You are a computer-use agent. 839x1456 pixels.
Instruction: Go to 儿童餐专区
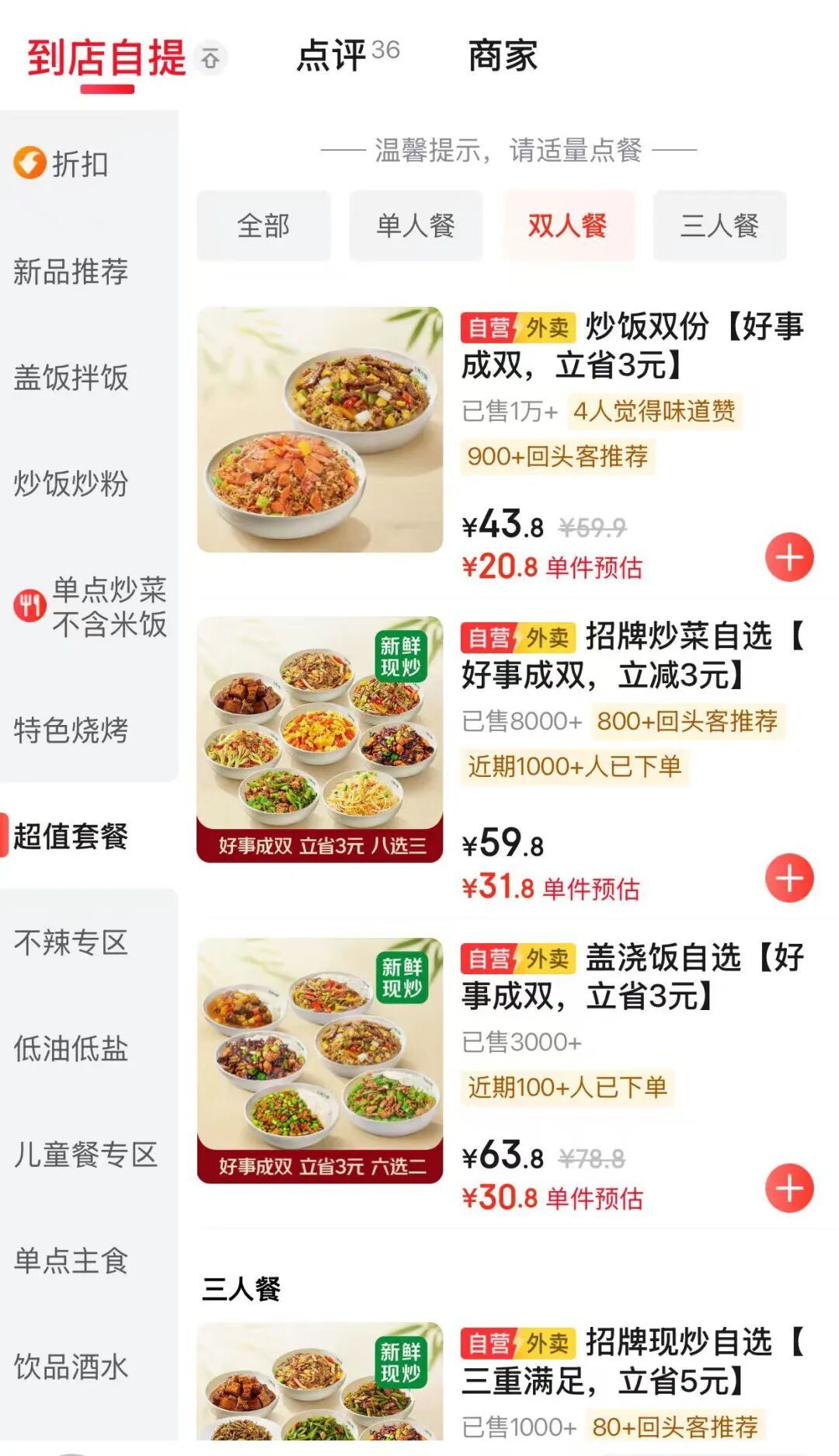click(x=85, y=1155)
